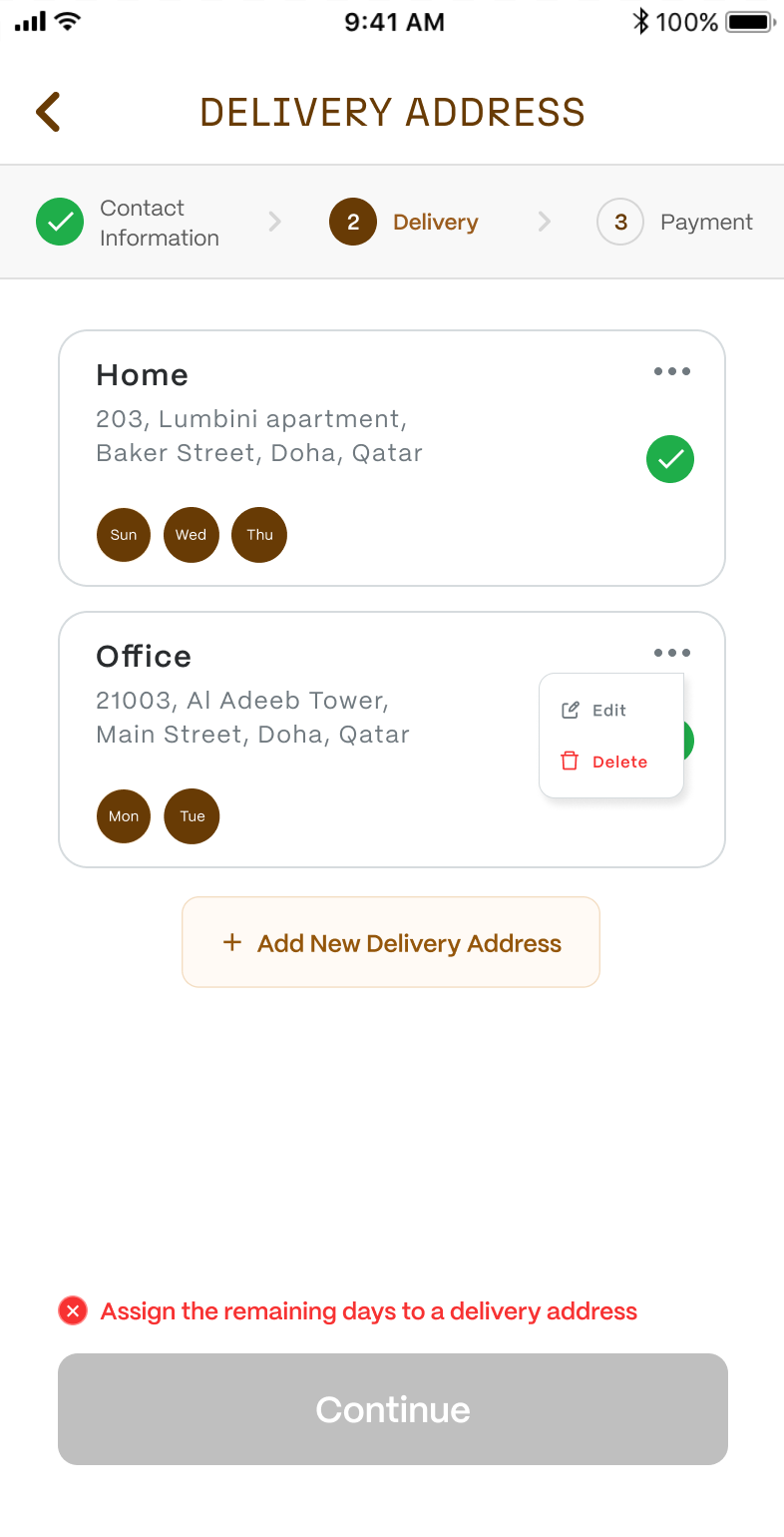The image size is (784, 1537).
Task: Click the Continue button
Action: pos(392,1409)
